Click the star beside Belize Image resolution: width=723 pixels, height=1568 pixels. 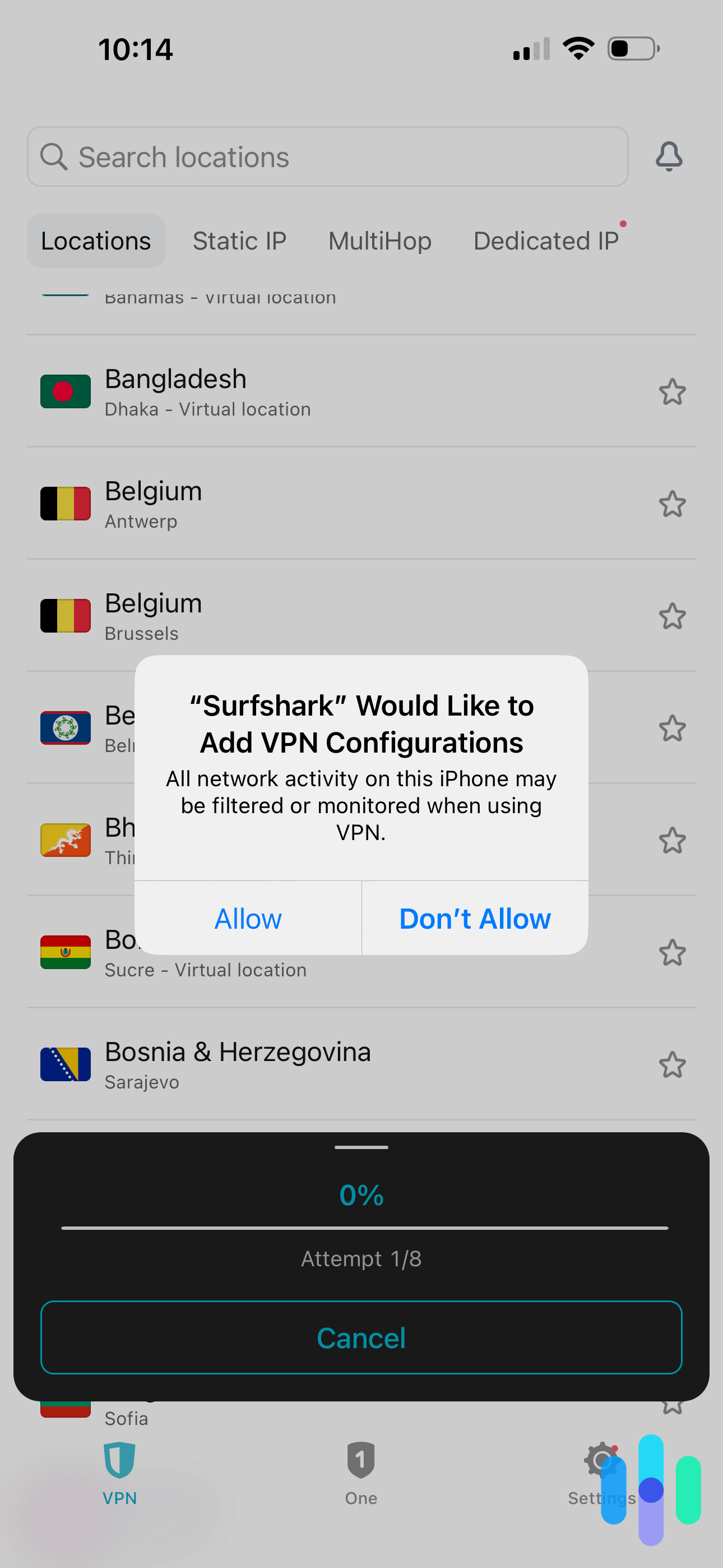pyautogui.click(x=672, y=728)
